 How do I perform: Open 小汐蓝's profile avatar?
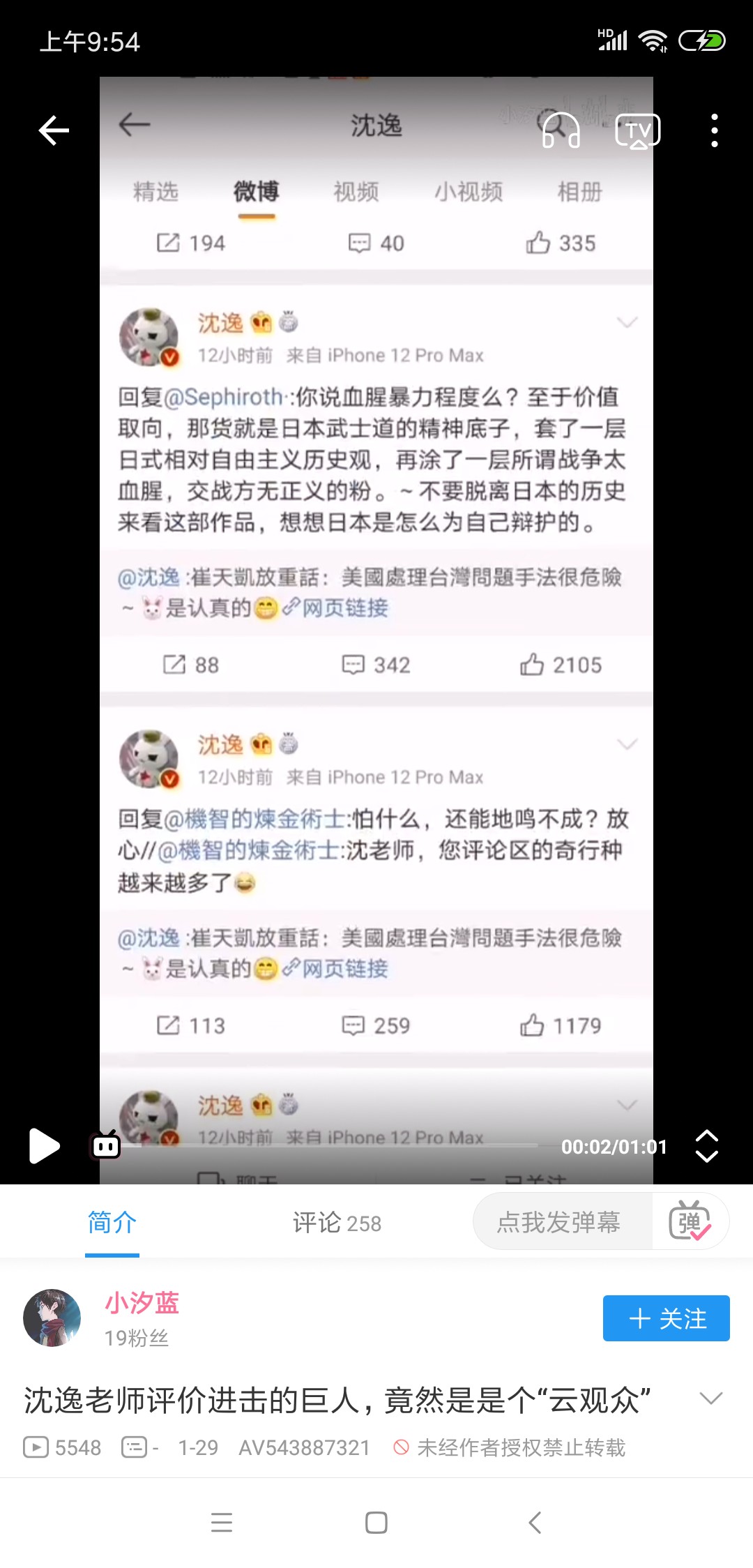(x=52, y=1318)
